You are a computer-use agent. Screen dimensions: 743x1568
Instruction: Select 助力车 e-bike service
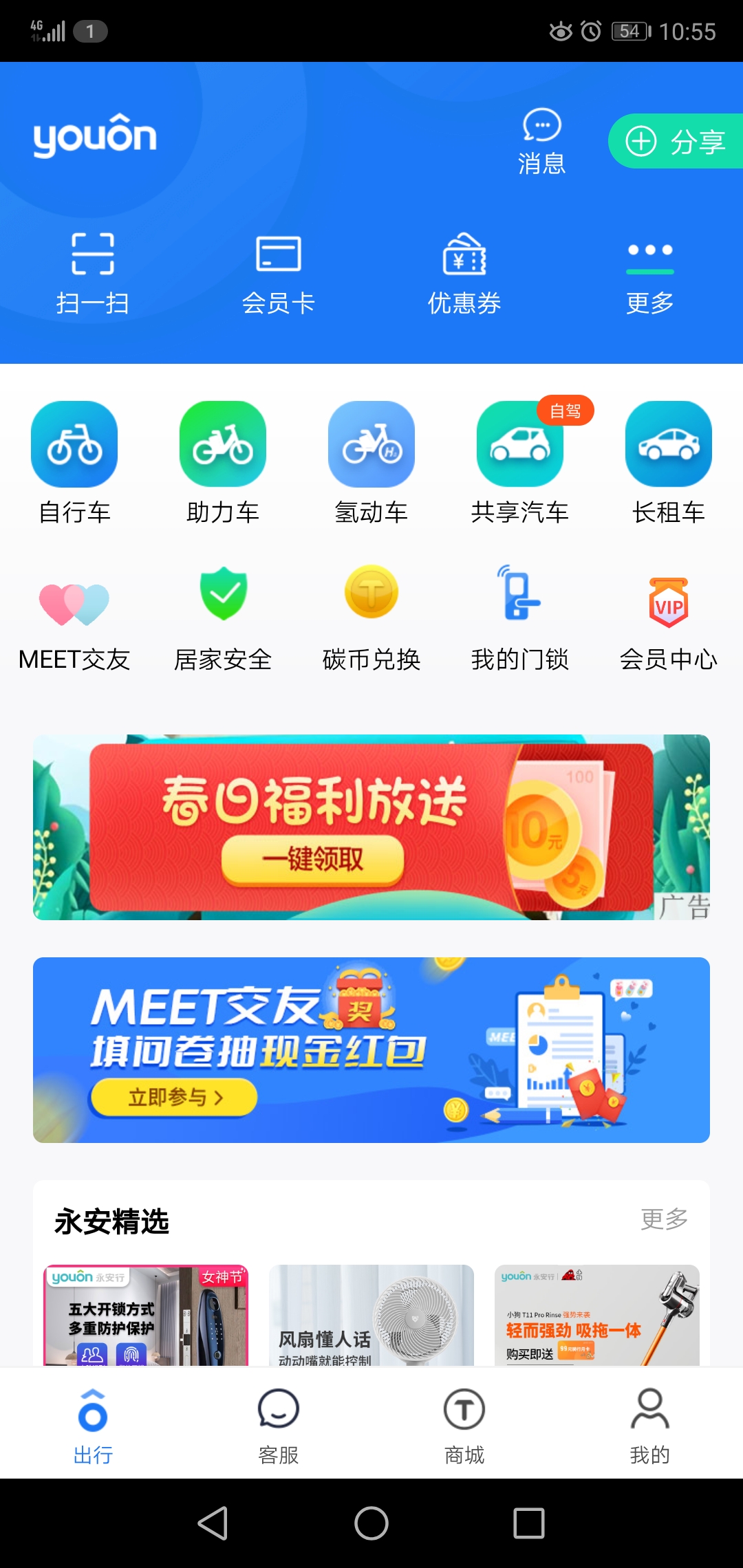(223, 462)
